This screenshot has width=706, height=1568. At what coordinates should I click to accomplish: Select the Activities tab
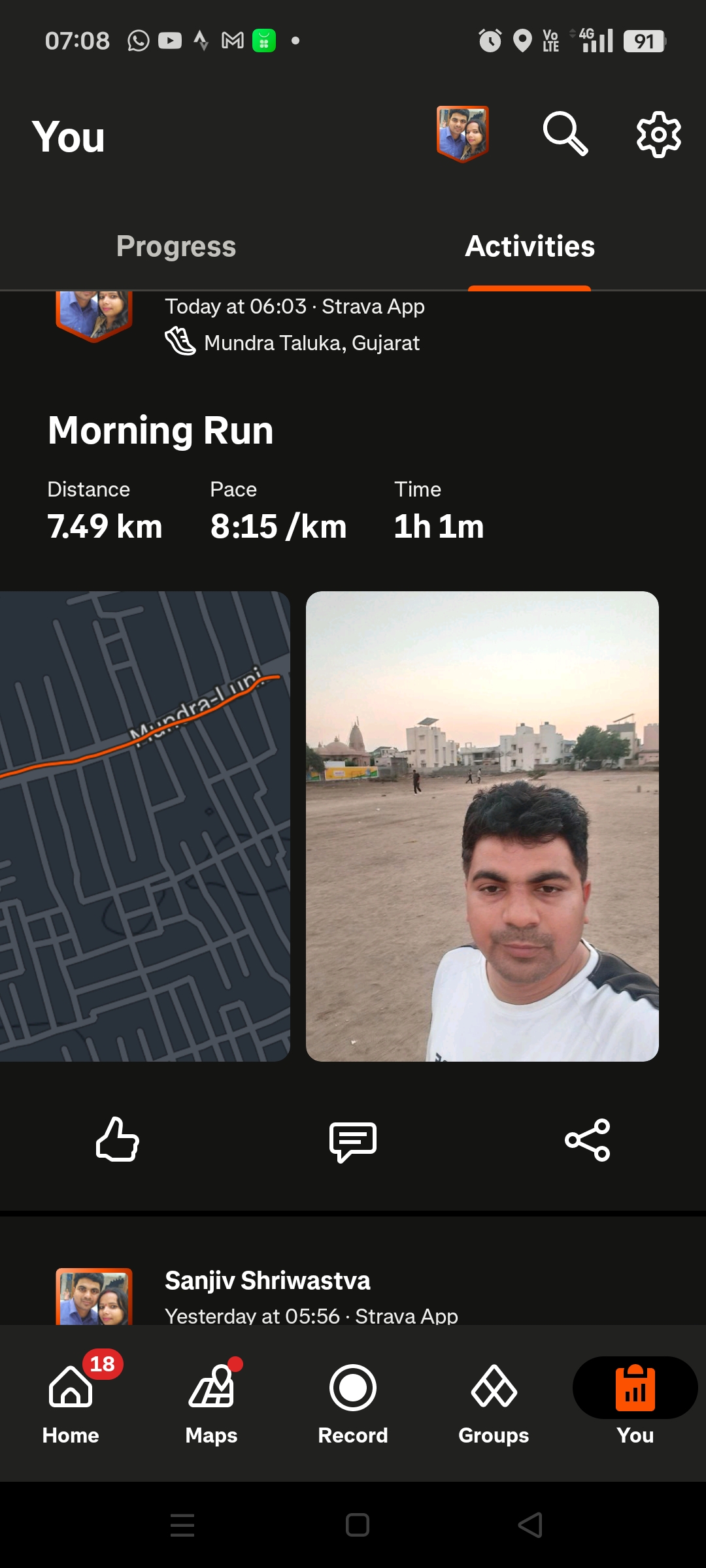point(529,246)
